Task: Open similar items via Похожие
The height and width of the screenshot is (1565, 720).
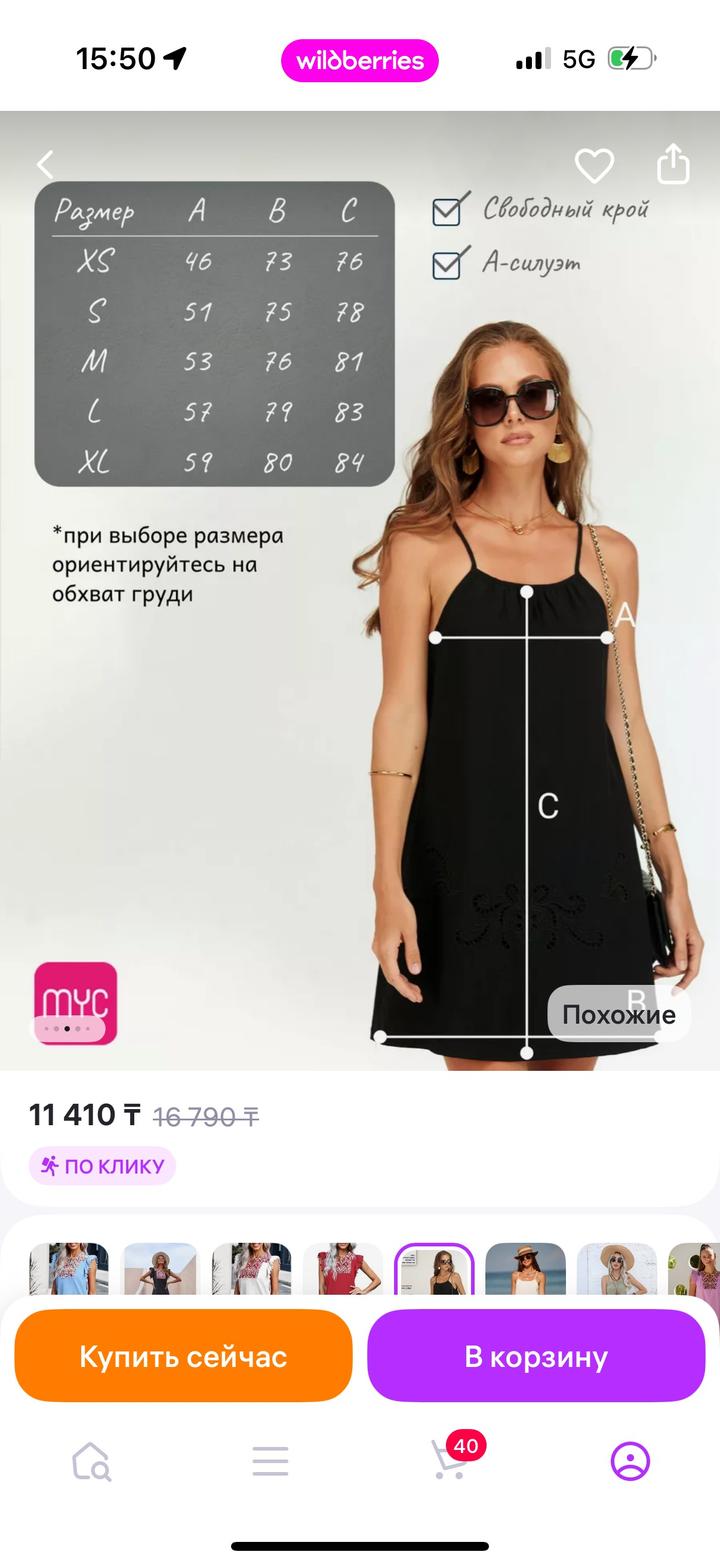Action: (618, 1014)
